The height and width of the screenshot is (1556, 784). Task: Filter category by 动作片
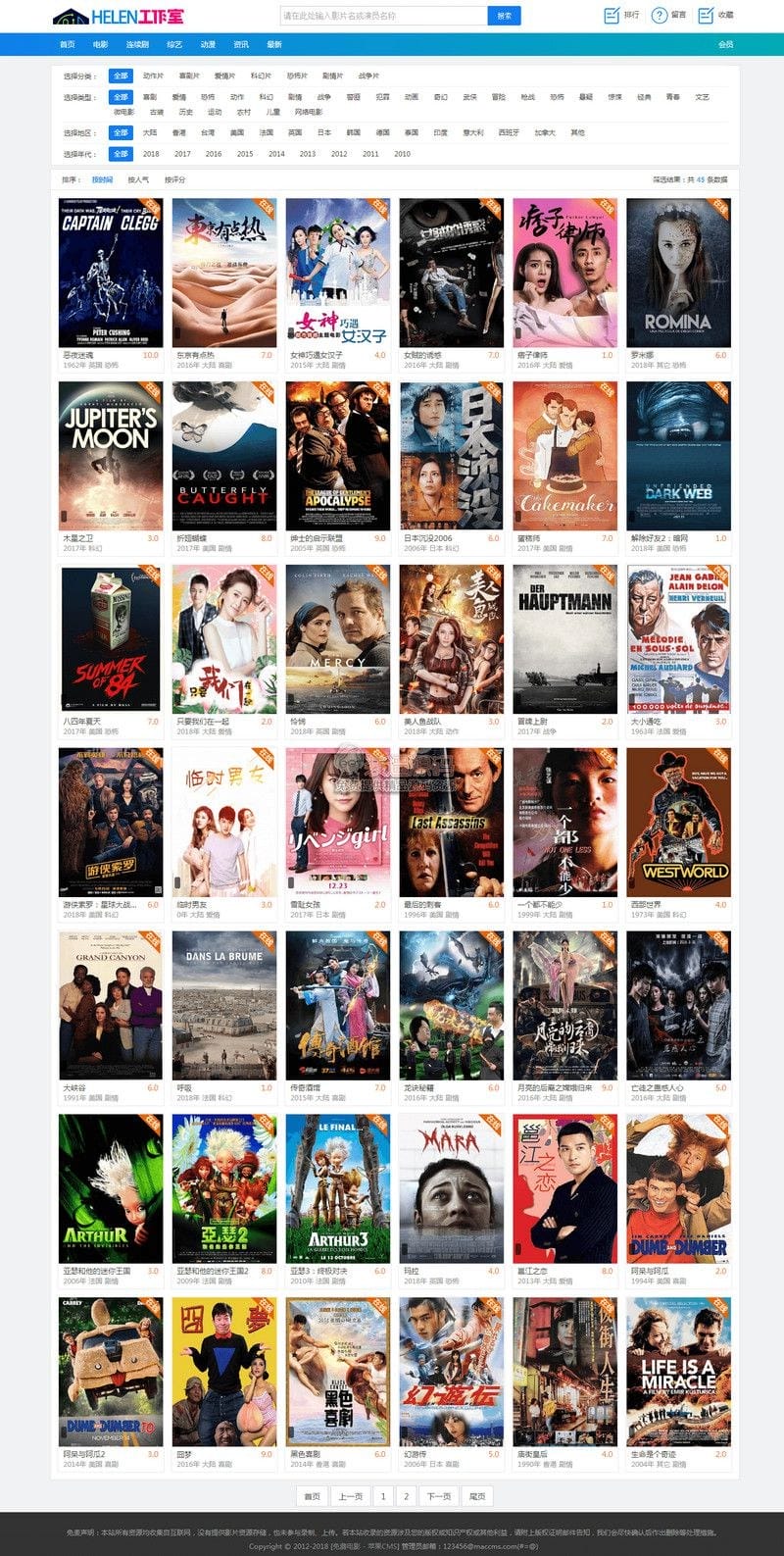(153, 75)
